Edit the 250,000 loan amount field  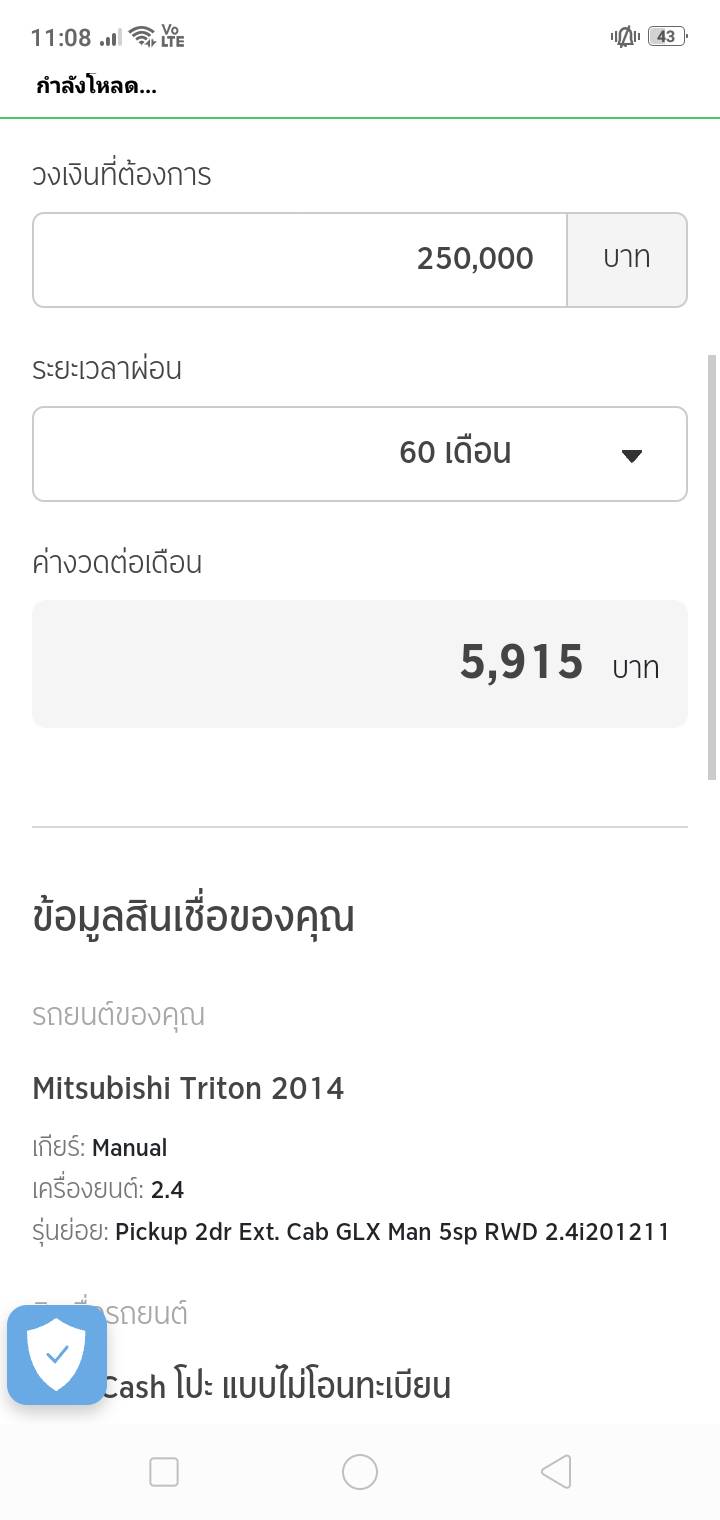click(300, 260)
